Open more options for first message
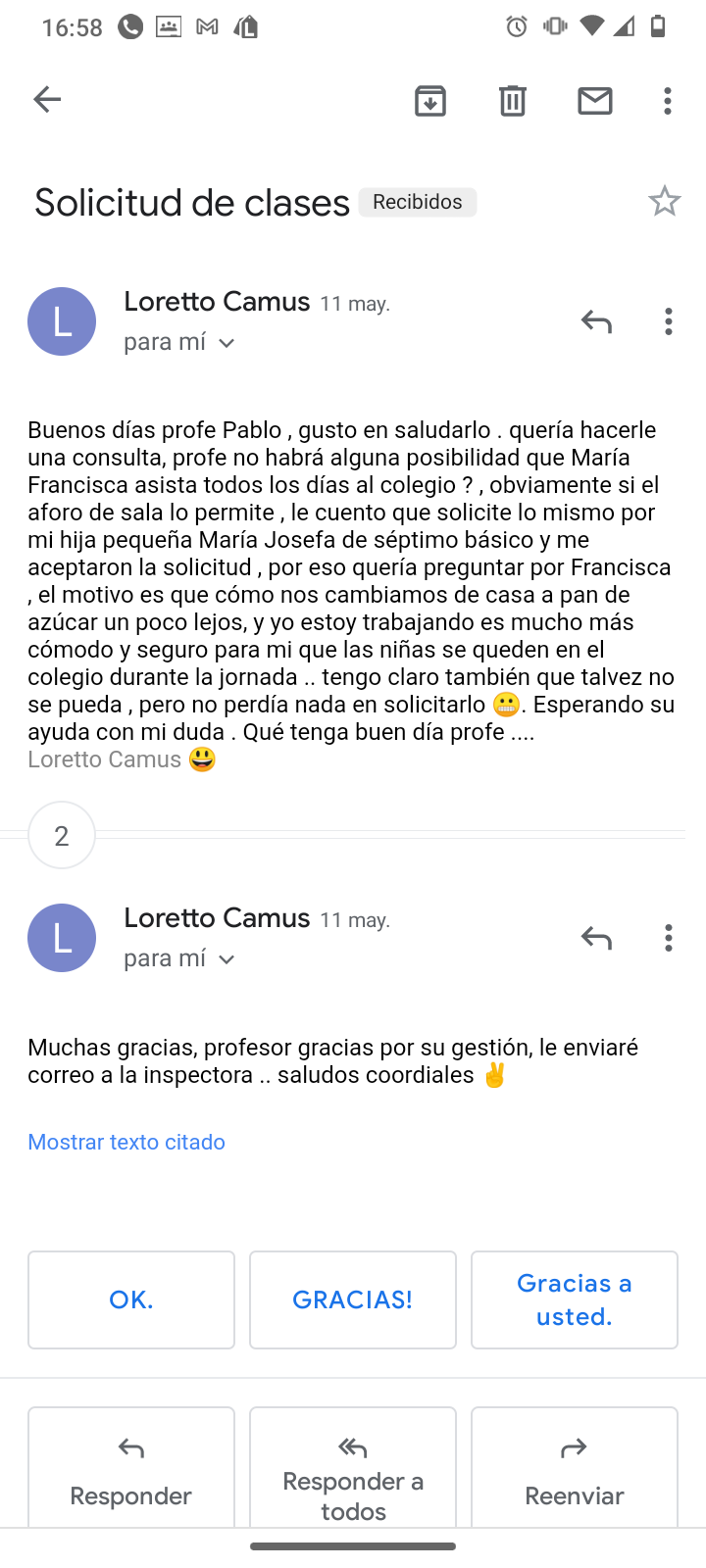This screenshot has height=1568, width=706. 668,321
